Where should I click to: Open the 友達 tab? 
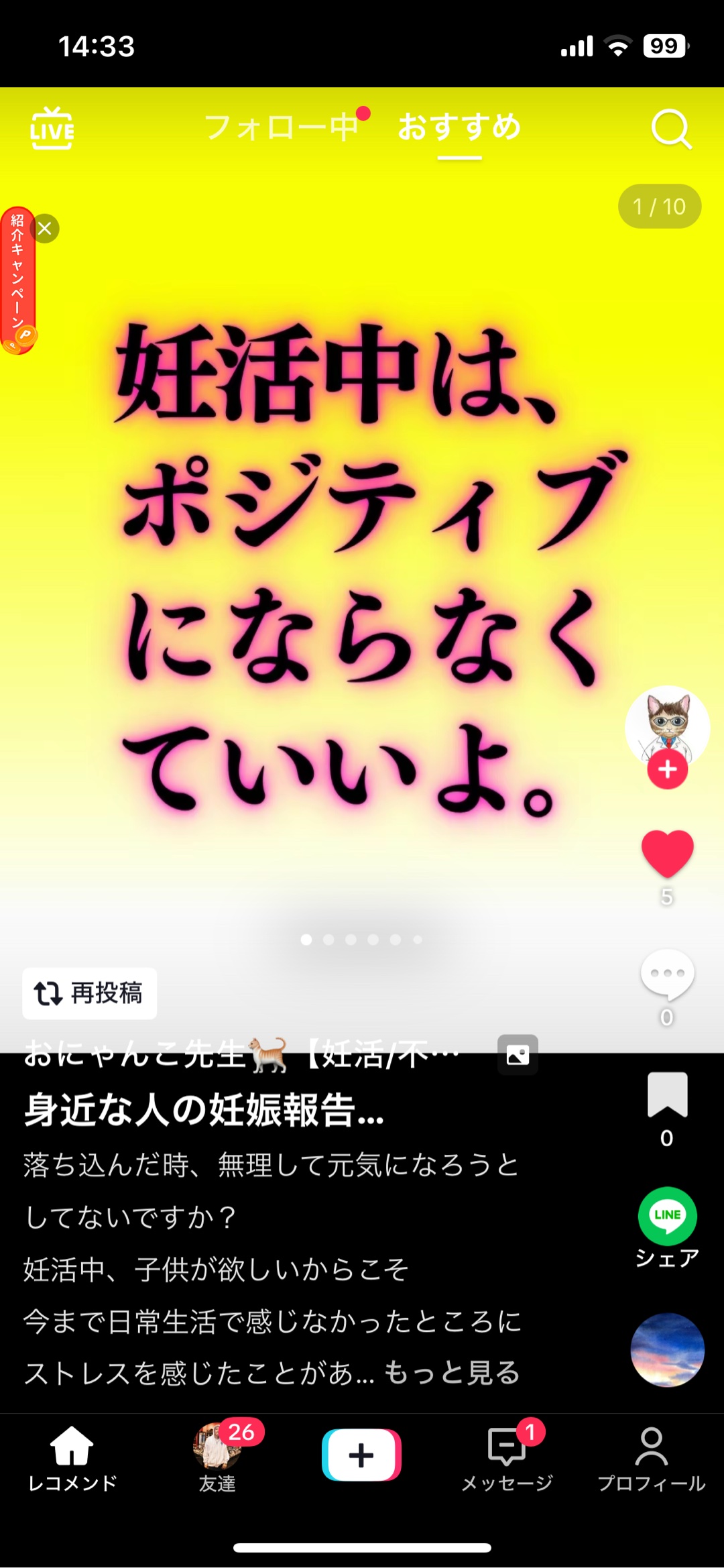coord(217,1458)
